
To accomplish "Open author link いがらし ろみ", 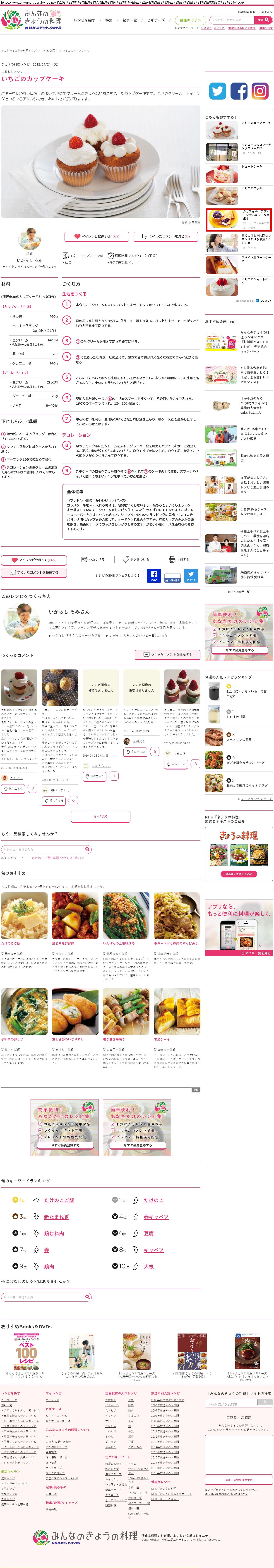I will coord(30,260).
